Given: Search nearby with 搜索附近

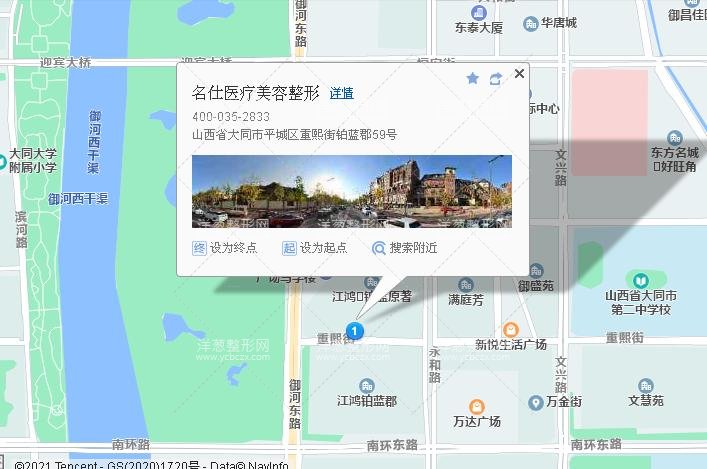Looking at the screenshot, I should [x=404, y=248].
